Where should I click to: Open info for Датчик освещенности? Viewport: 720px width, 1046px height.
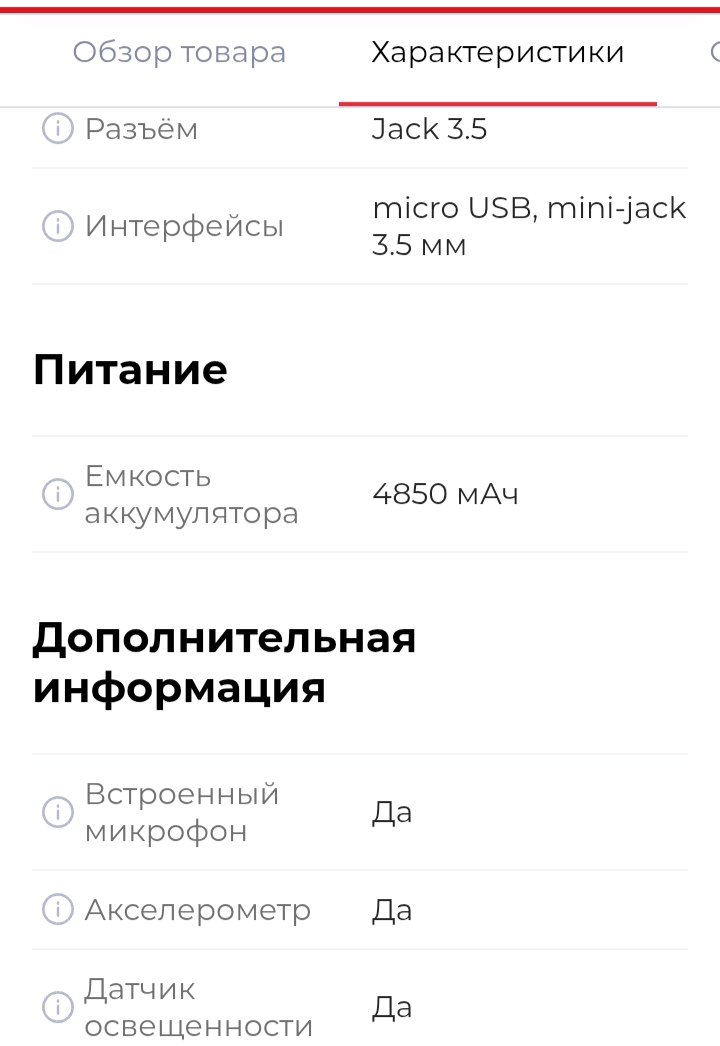(58, 1007)
